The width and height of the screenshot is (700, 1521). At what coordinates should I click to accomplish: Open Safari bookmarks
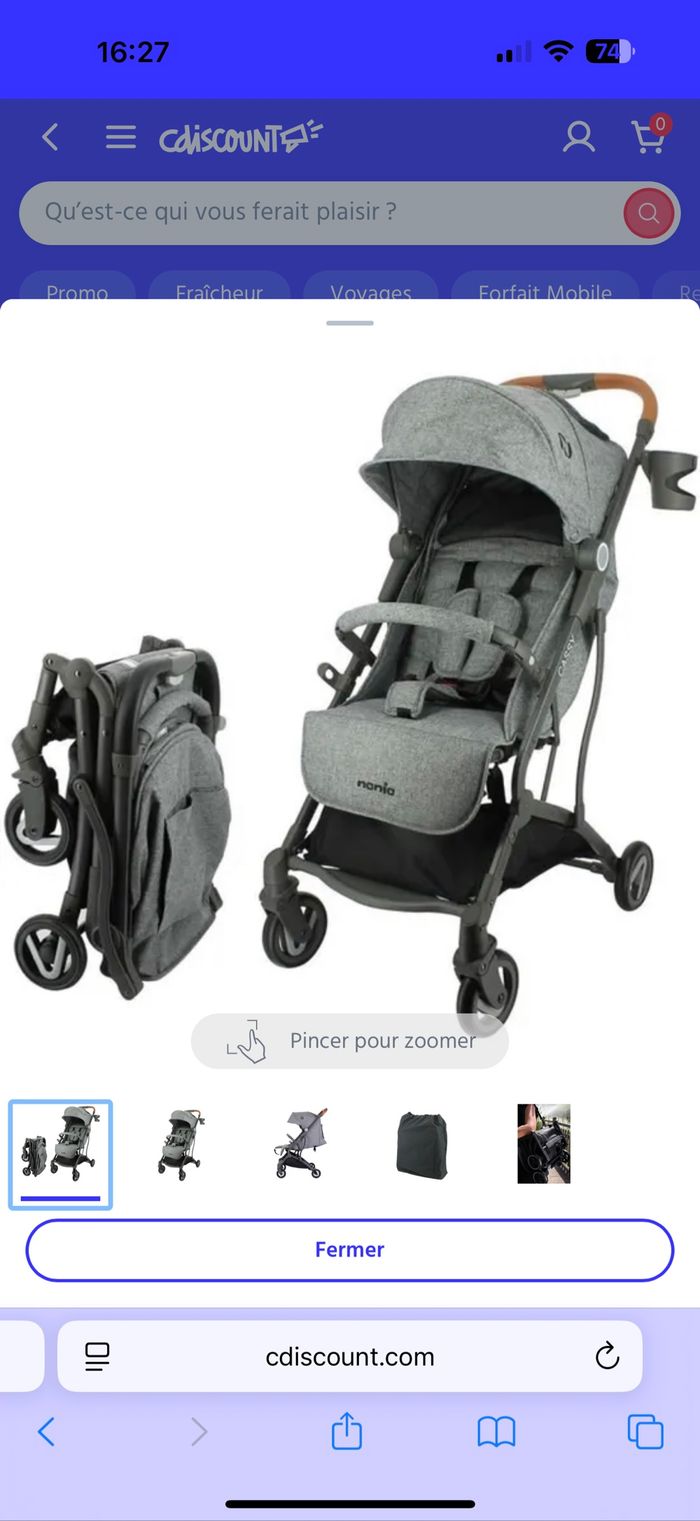pos(496,1432)
